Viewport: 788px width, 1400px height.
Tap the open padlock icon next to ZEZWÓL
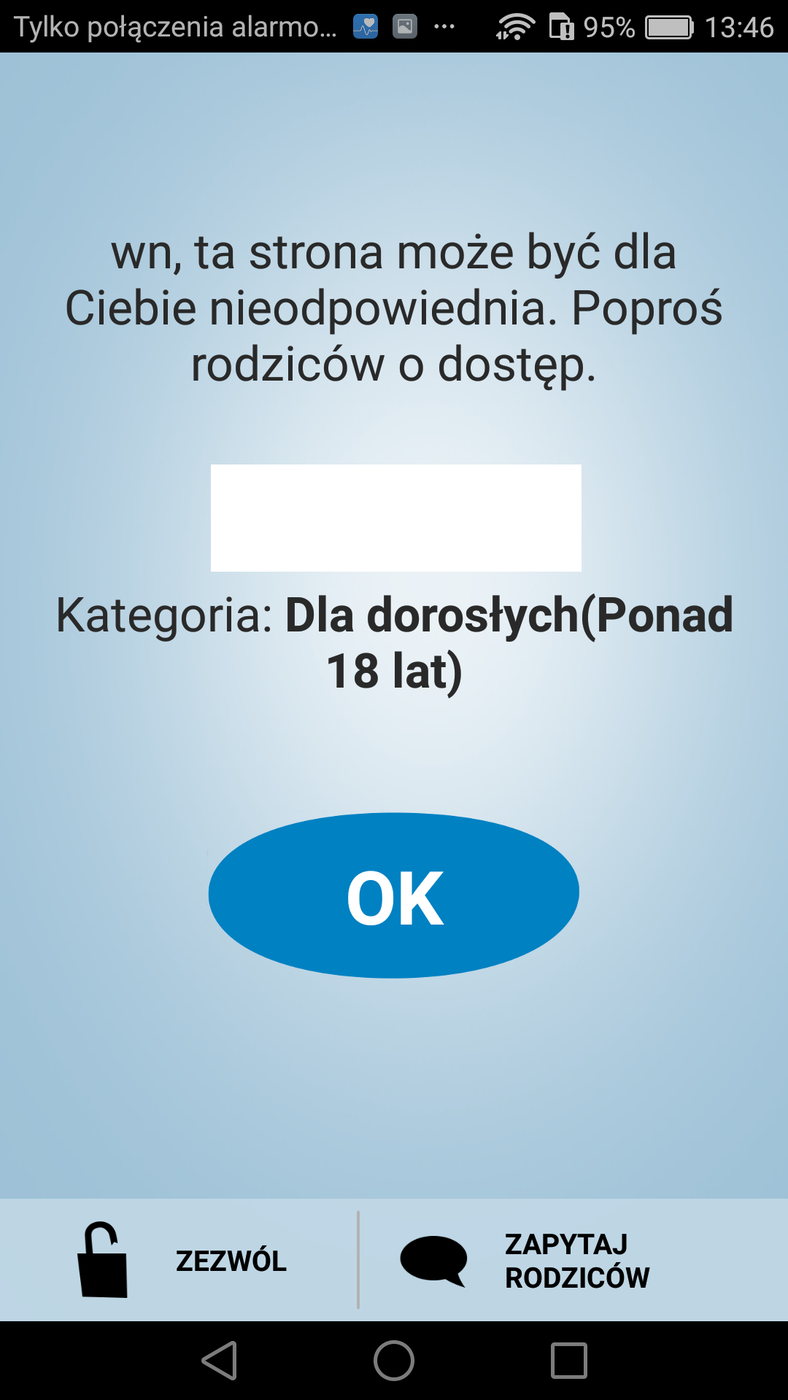(x=99, y=1259)
